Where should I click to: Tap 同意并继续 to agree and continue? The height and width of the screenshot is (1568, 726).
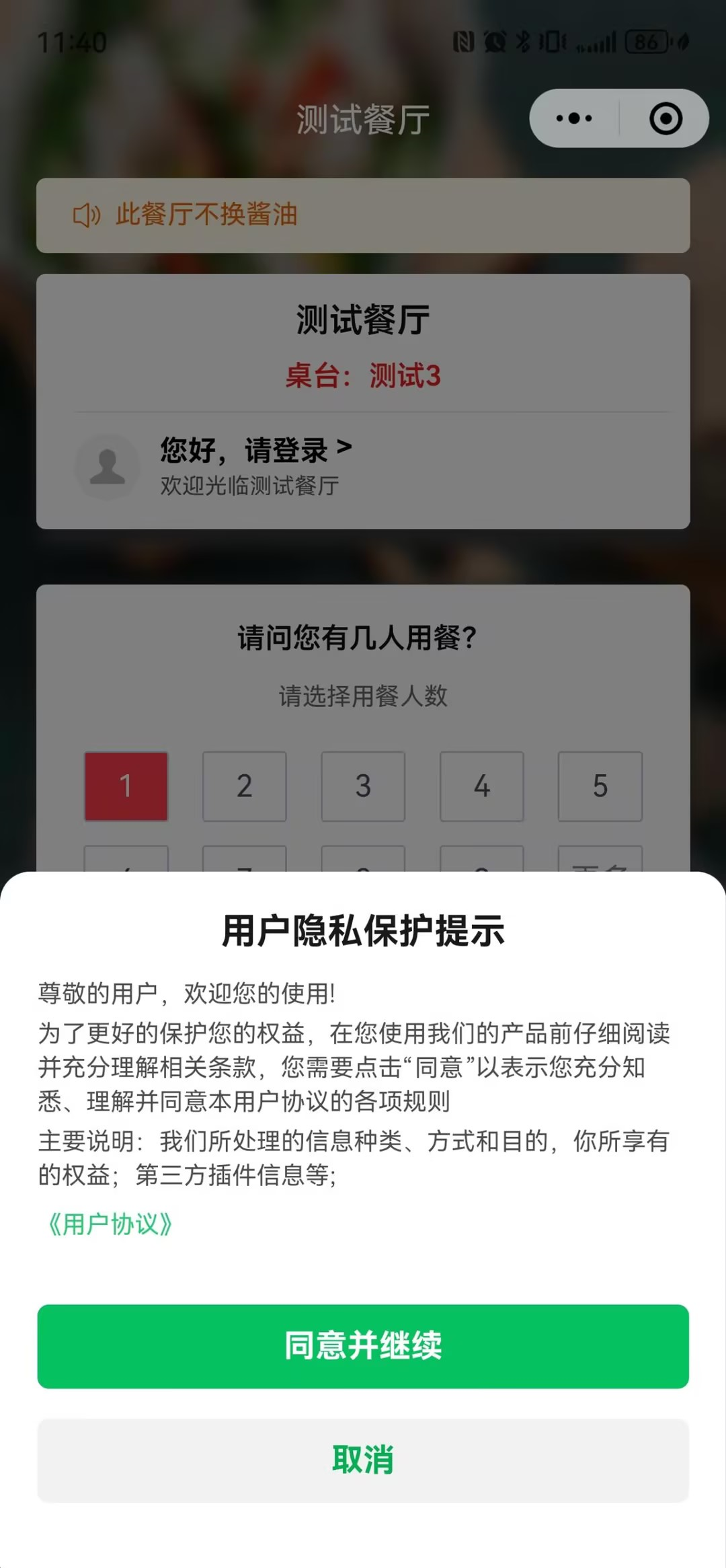(363, 1346)
